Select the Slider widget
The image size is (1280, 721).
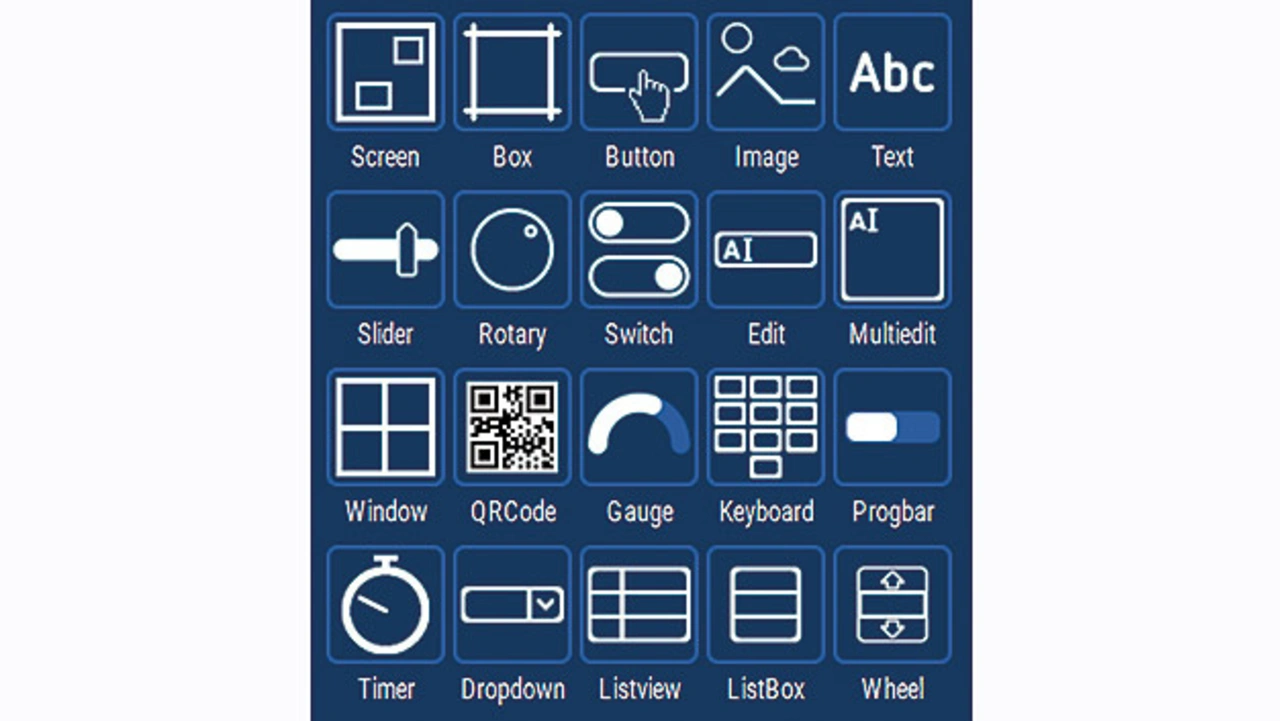coord(385,250)
